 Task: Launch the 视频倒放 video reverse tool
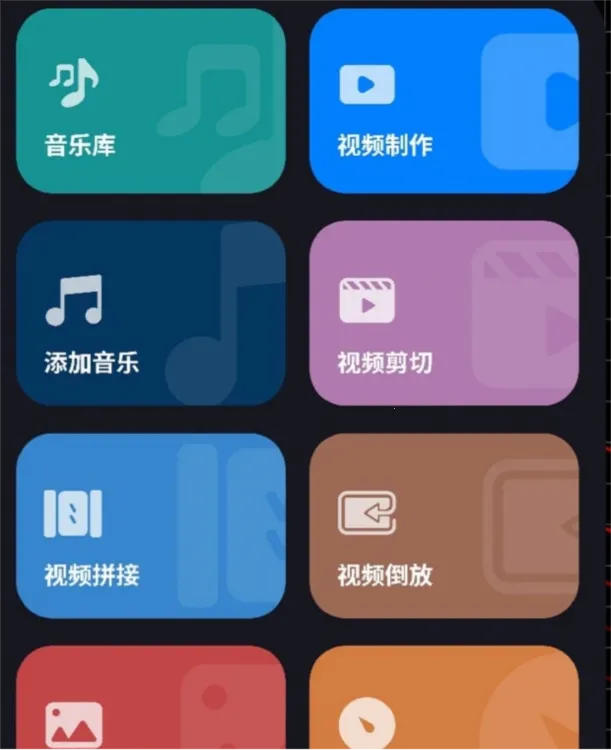[x=444, y=526]
